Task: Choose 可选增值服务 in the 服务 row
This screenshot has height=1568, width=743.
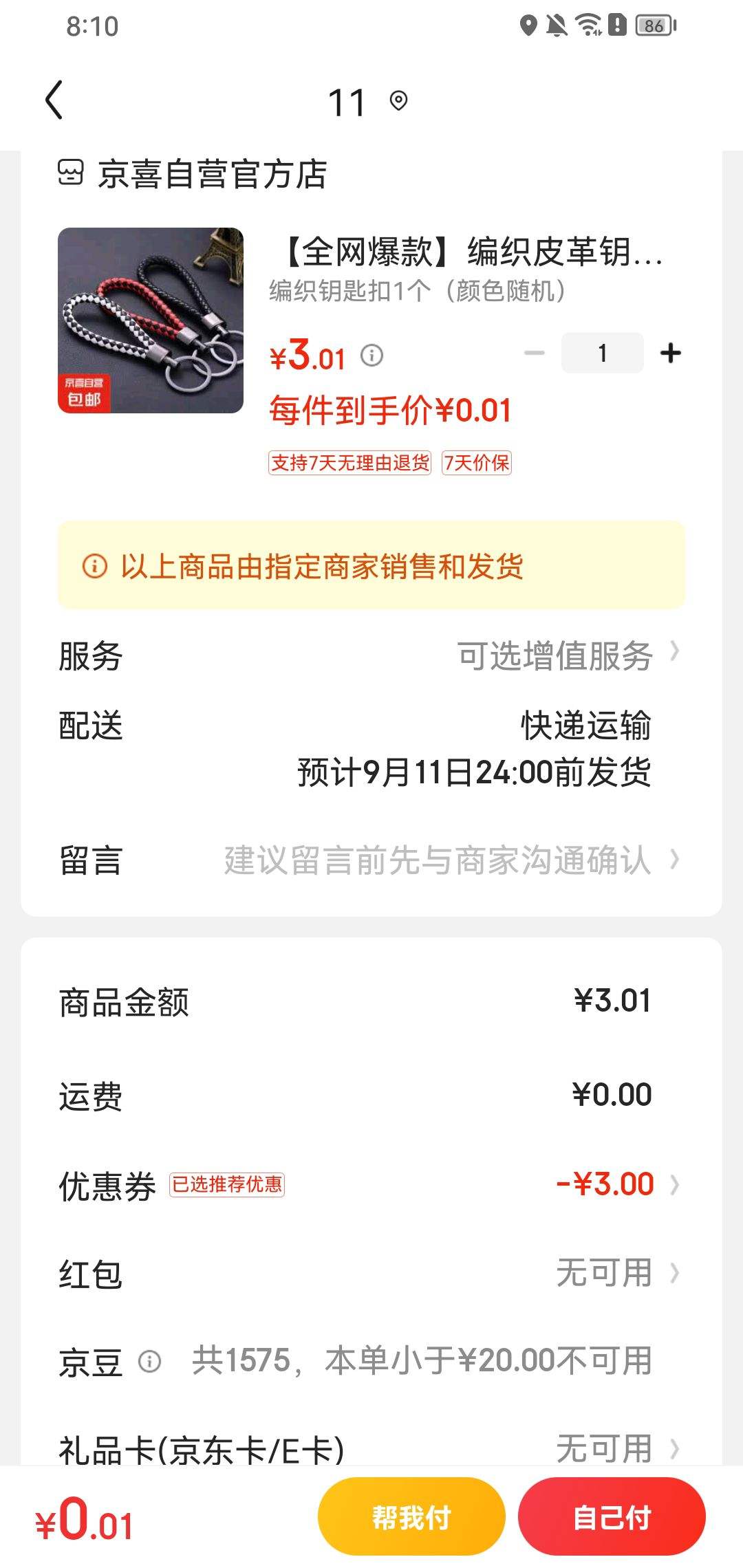Action: point(568,655)
